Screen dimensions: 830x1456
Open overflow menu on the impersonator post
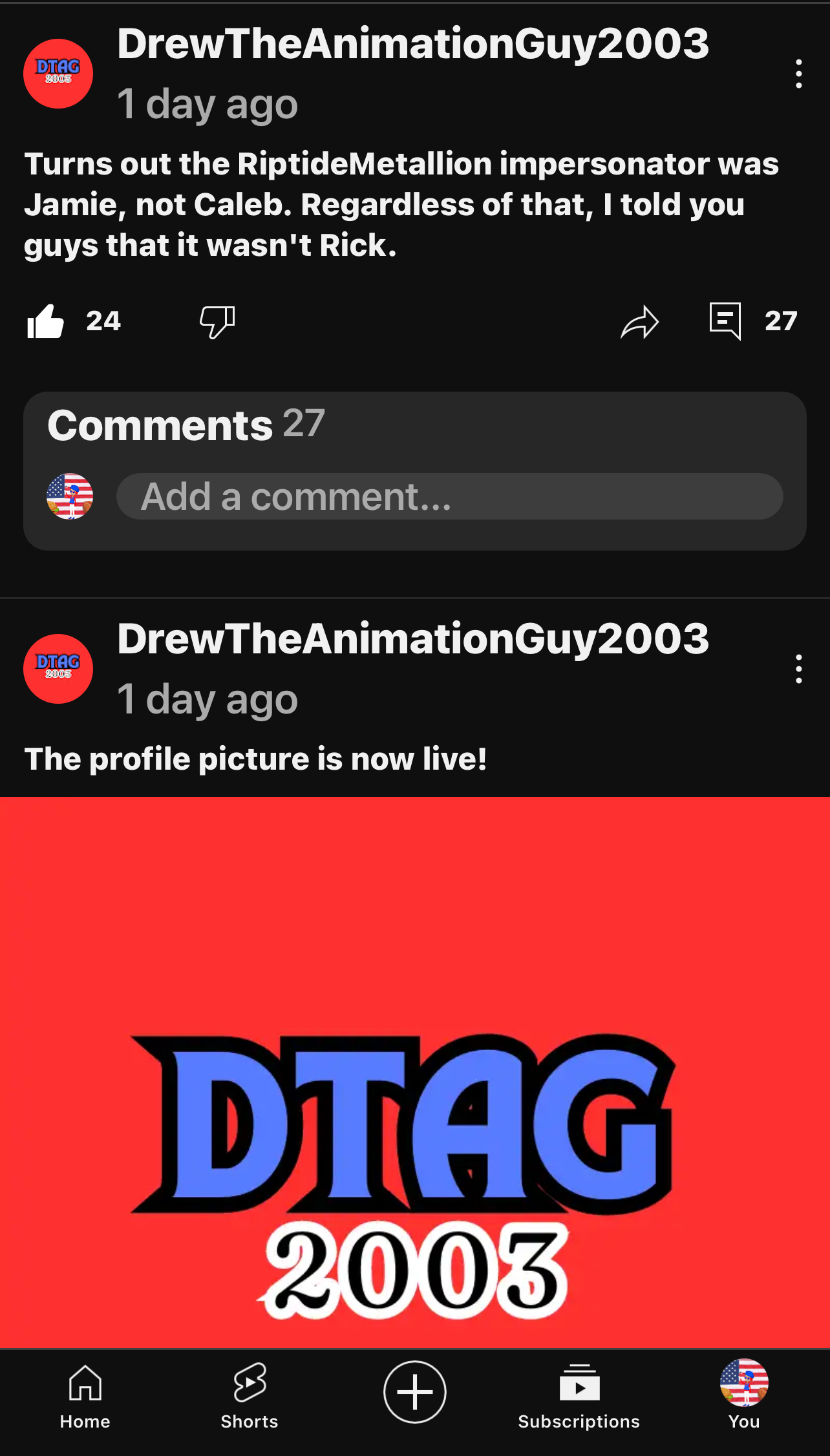799,74
